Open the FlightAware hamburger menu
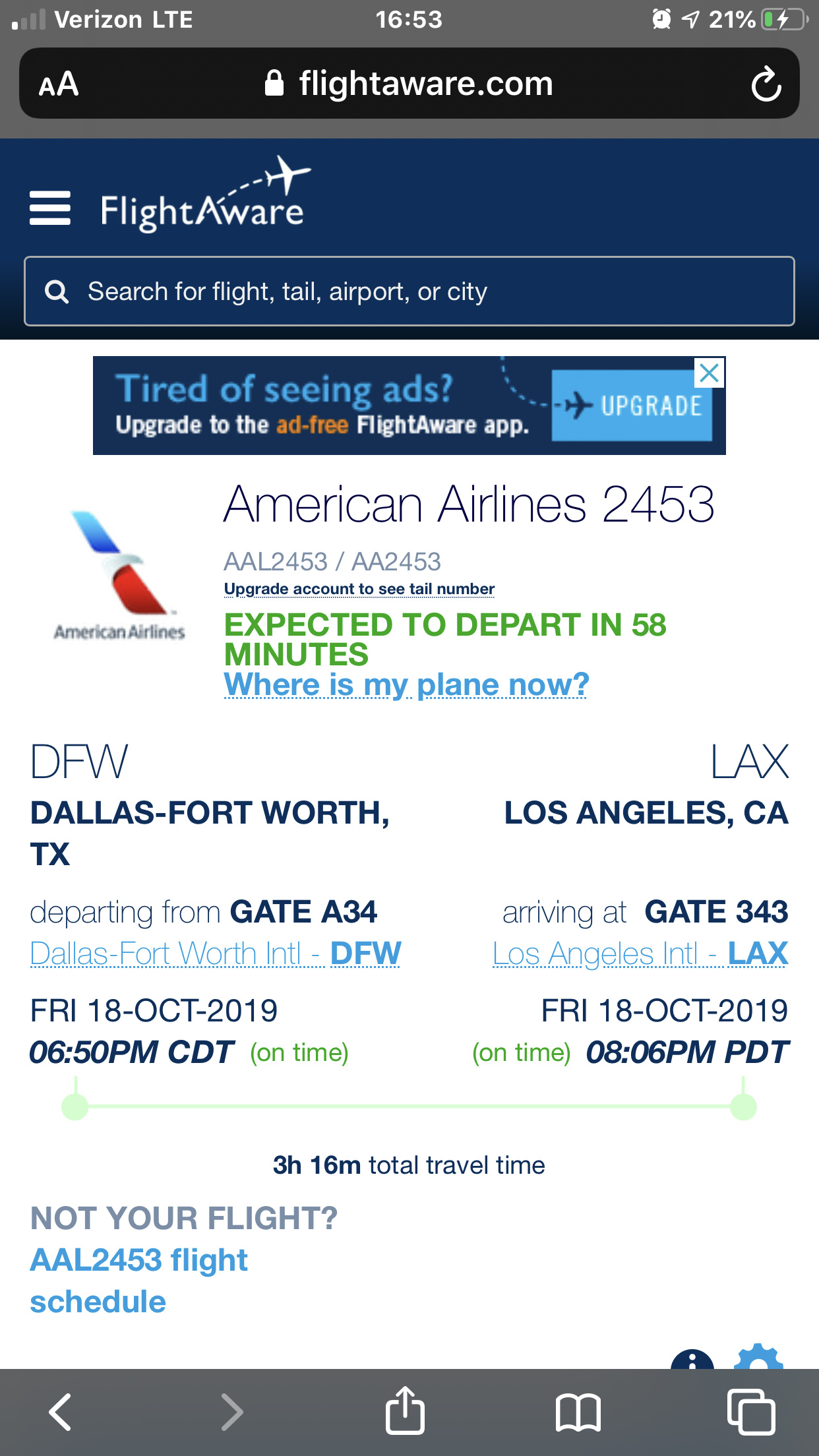The image size is (819, 1456). coord(50,208)
